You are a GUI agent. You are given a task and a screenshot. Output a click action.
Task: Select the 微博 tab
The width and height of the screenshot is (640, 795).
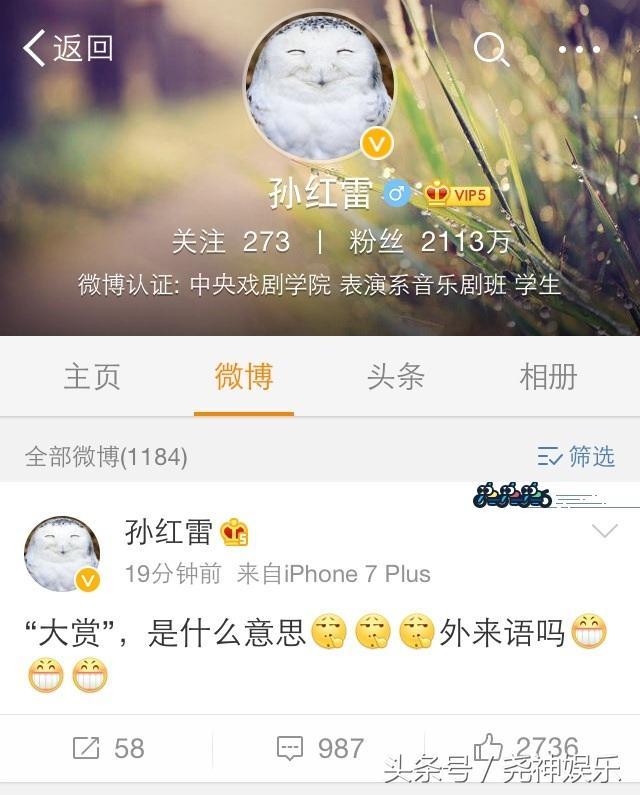[x=244, y=377]
